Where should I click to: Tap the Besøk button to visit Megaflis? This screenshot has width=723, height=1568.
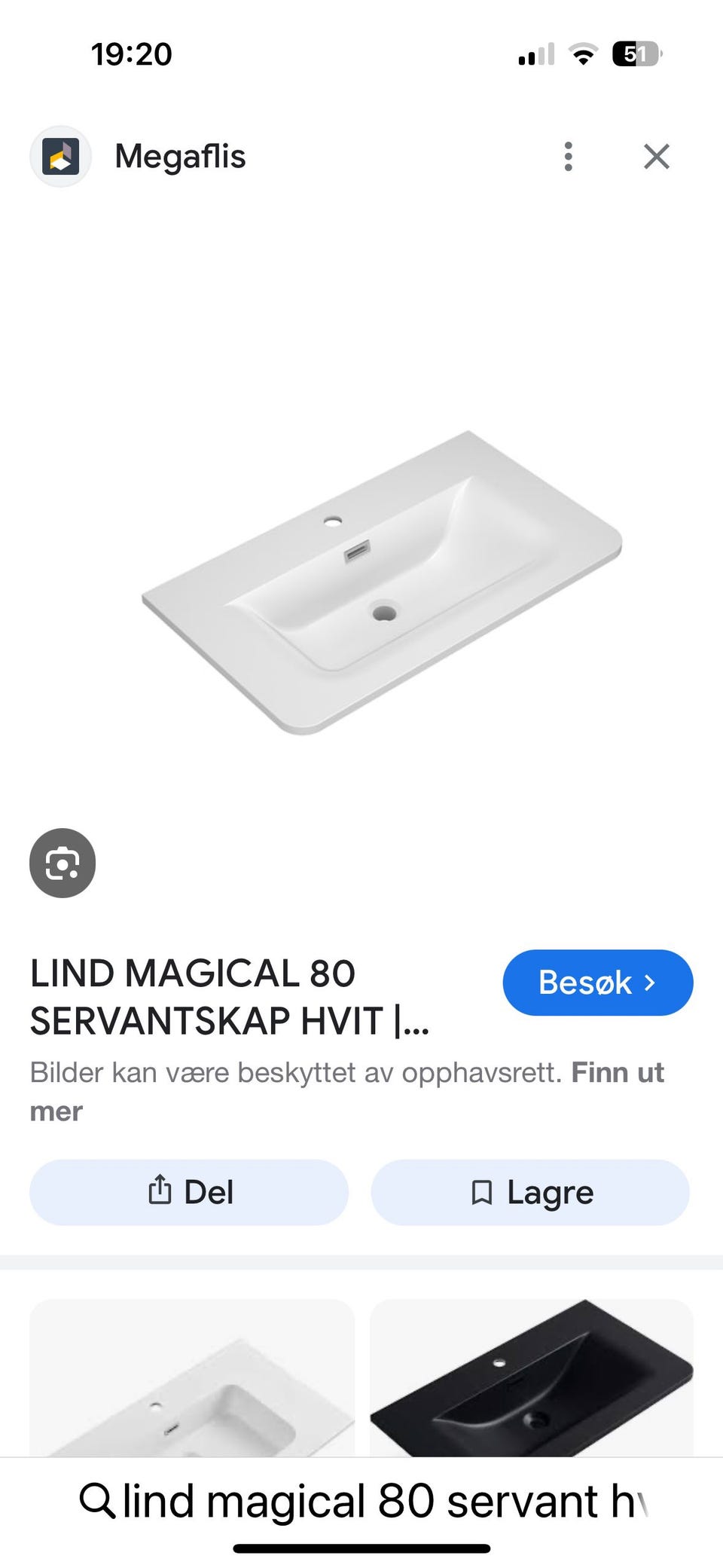click(x=598, y=983)
